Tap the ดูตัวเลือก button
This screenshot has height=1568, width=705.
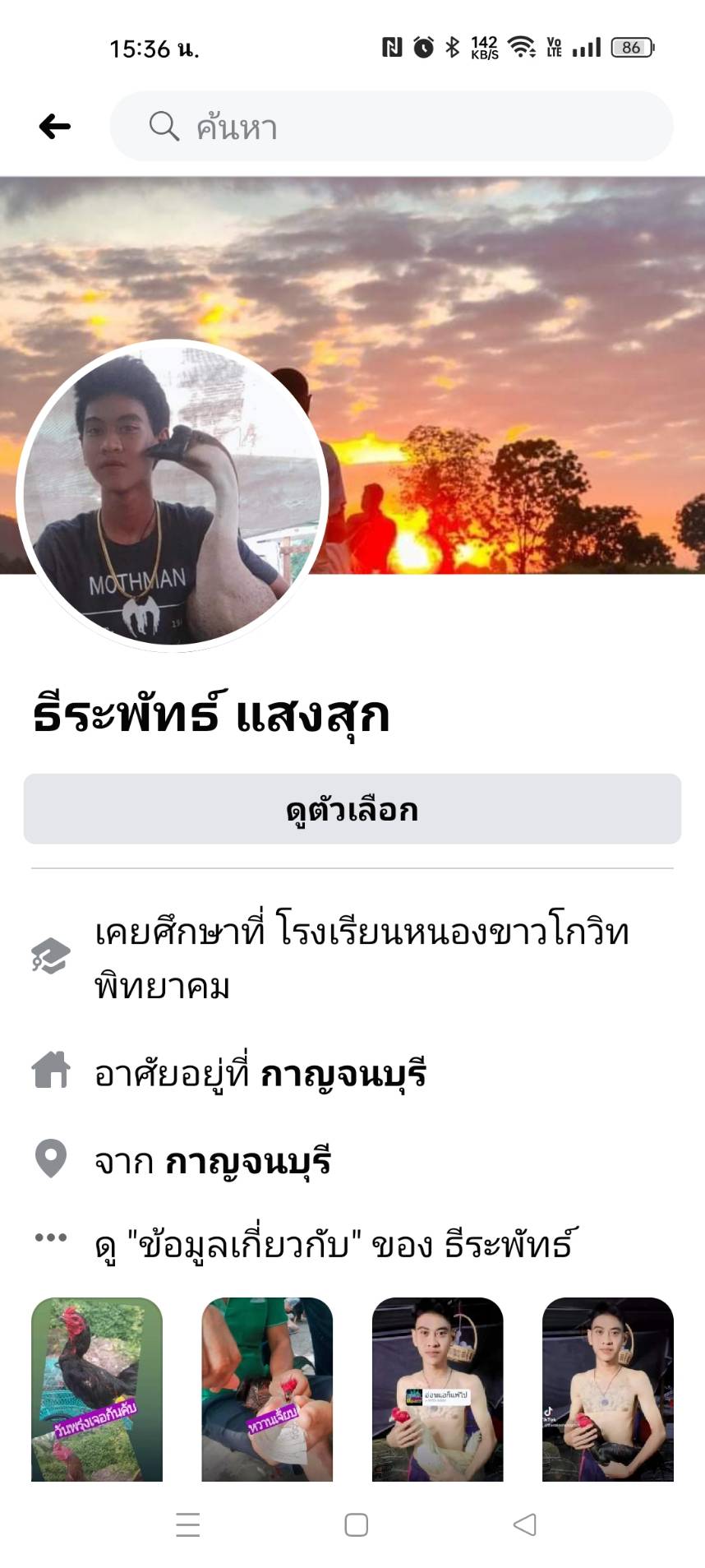[352, 809]
